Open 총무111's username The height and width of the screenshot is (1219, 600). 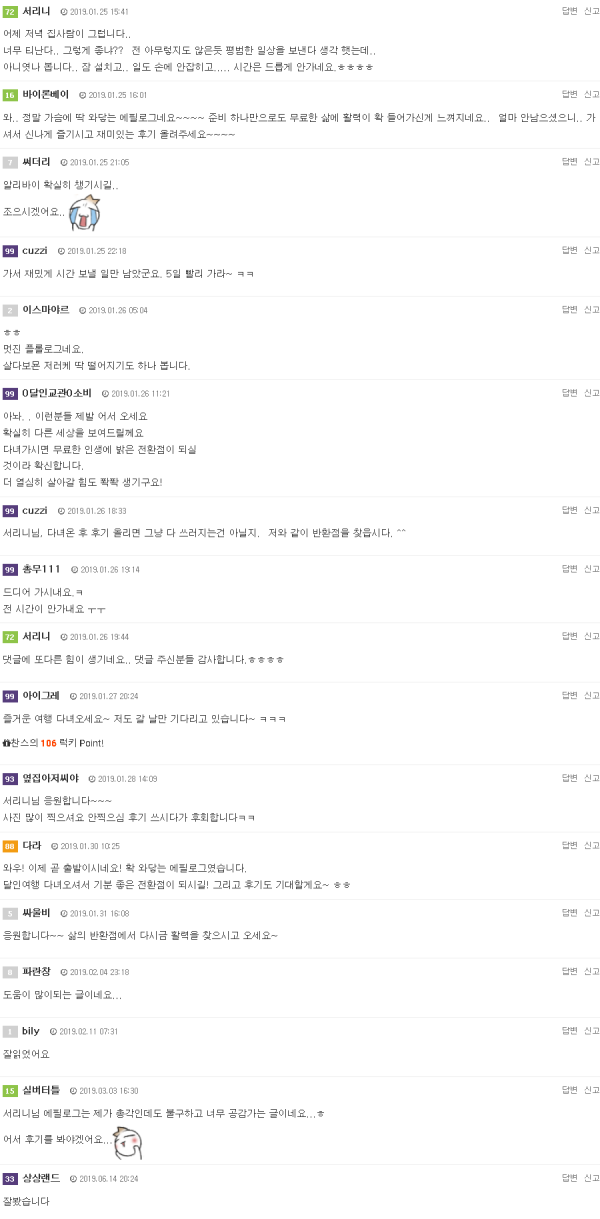coord(41,568)
